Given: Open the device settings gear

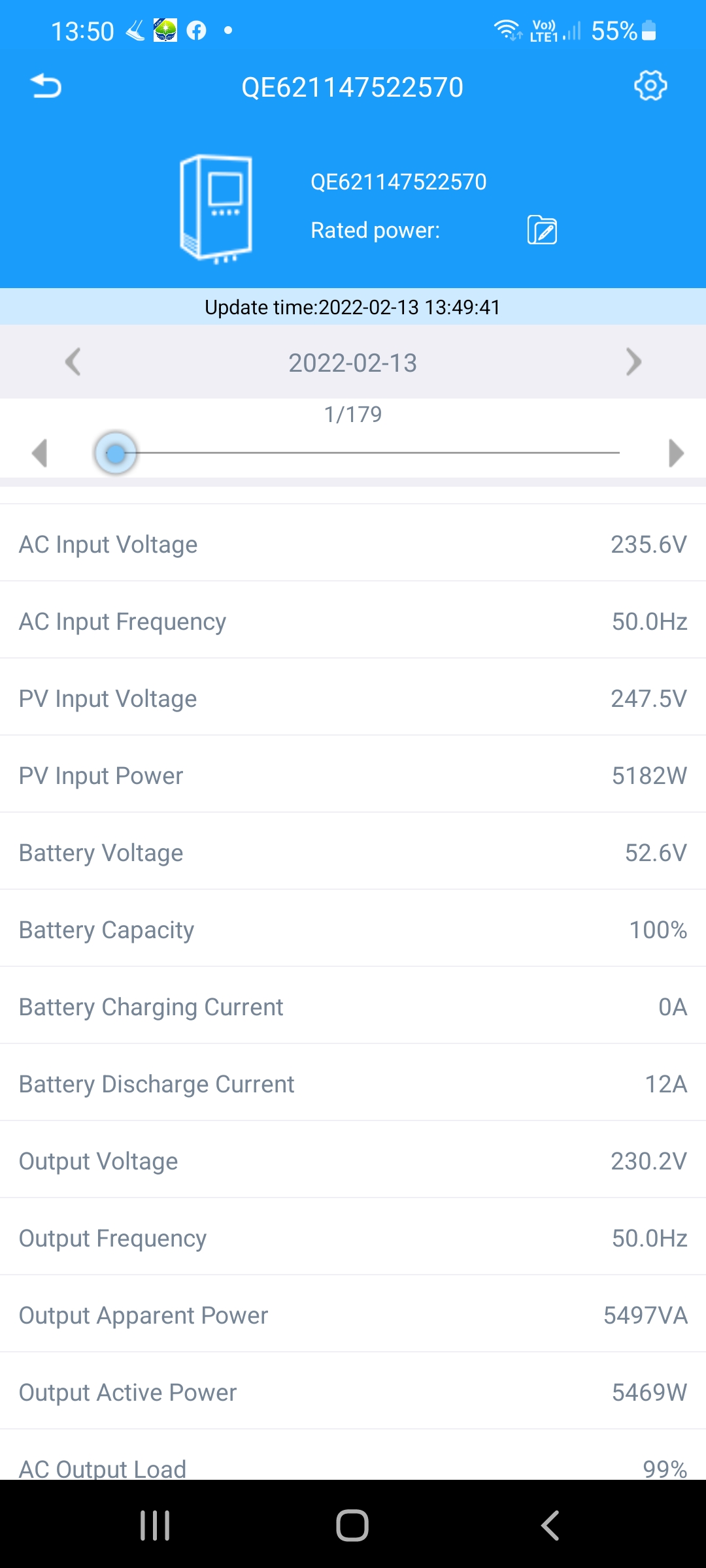Looking at the screenshot, I should pyautogui.click(x=650, y=86).
